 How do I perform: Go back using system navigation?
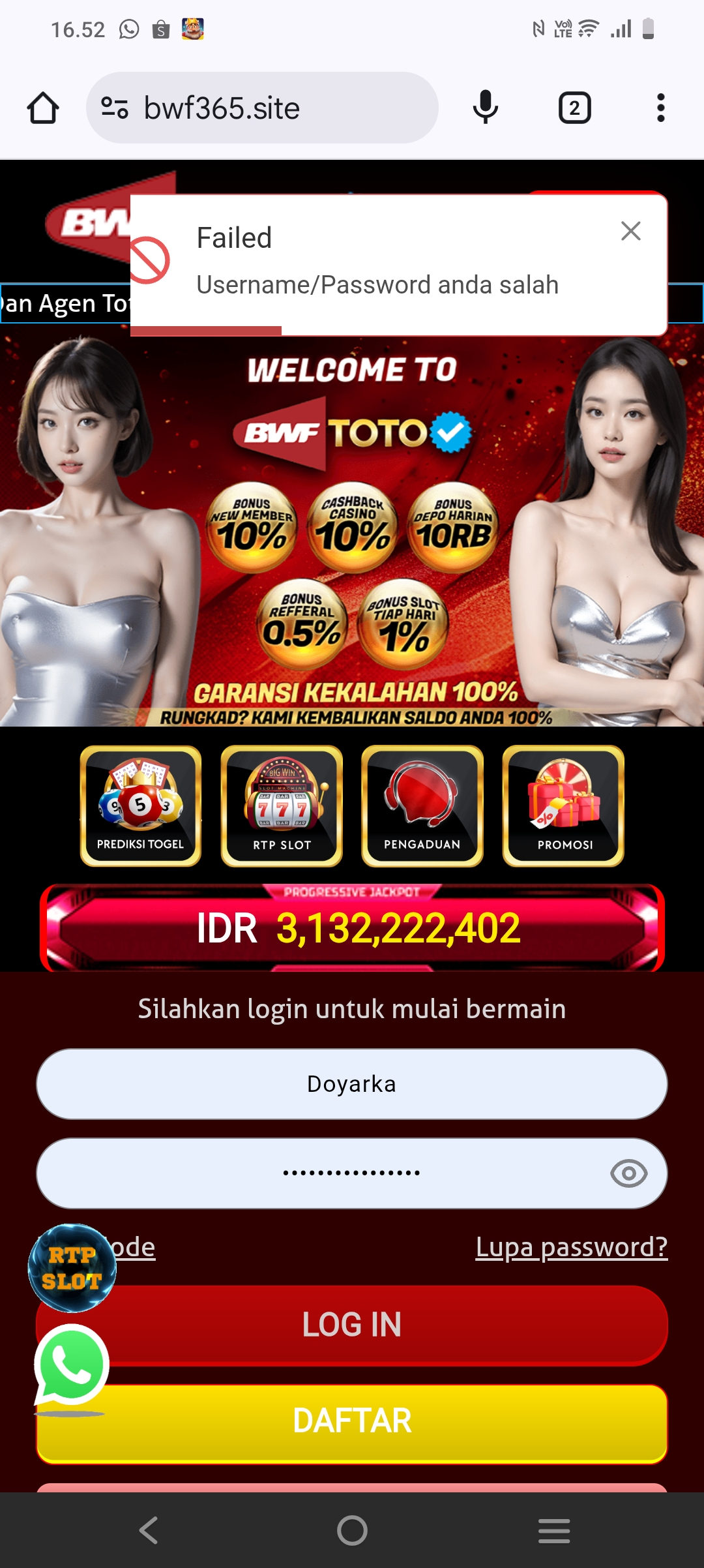point(149,1530)
